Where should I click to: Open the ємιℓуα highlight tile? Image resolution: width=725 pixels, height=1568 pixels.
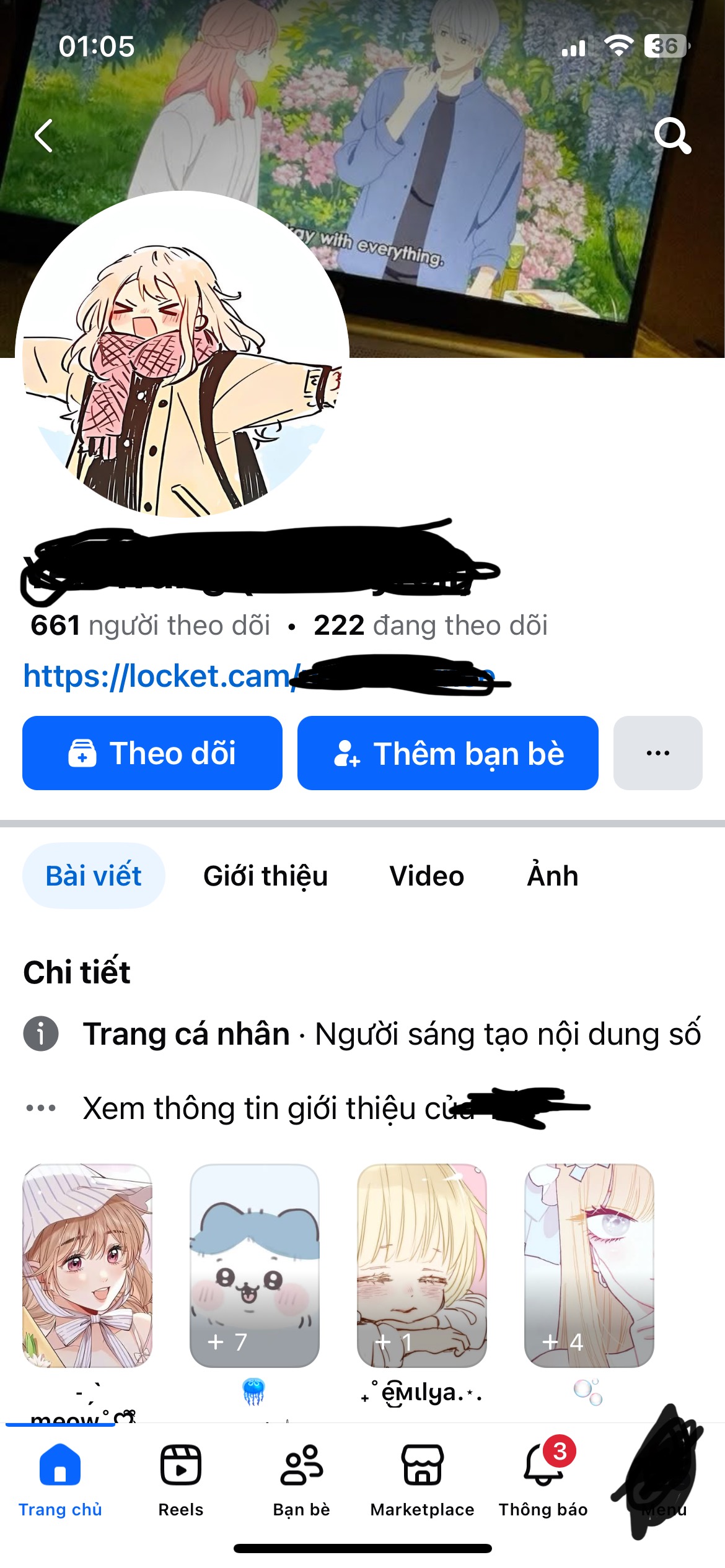tap(422, 1265)
